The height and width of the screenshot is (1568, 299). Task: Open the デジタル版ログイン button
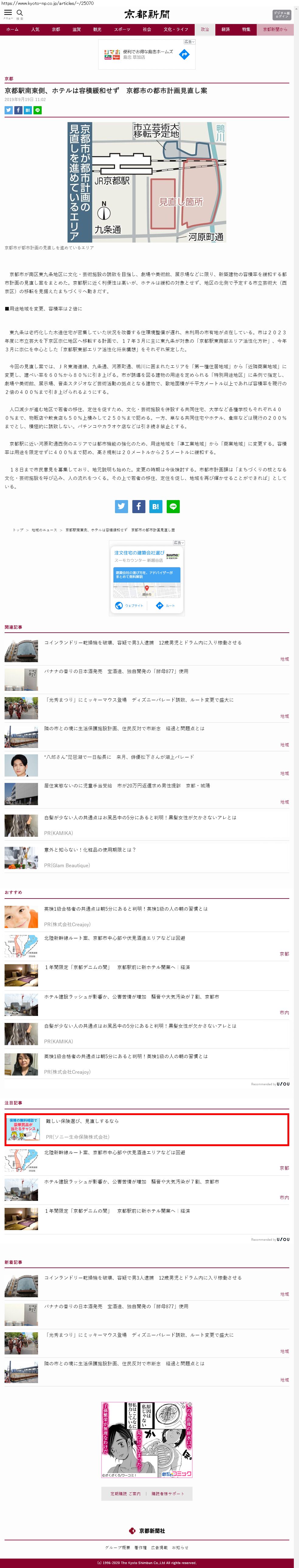tap(281, 15)
